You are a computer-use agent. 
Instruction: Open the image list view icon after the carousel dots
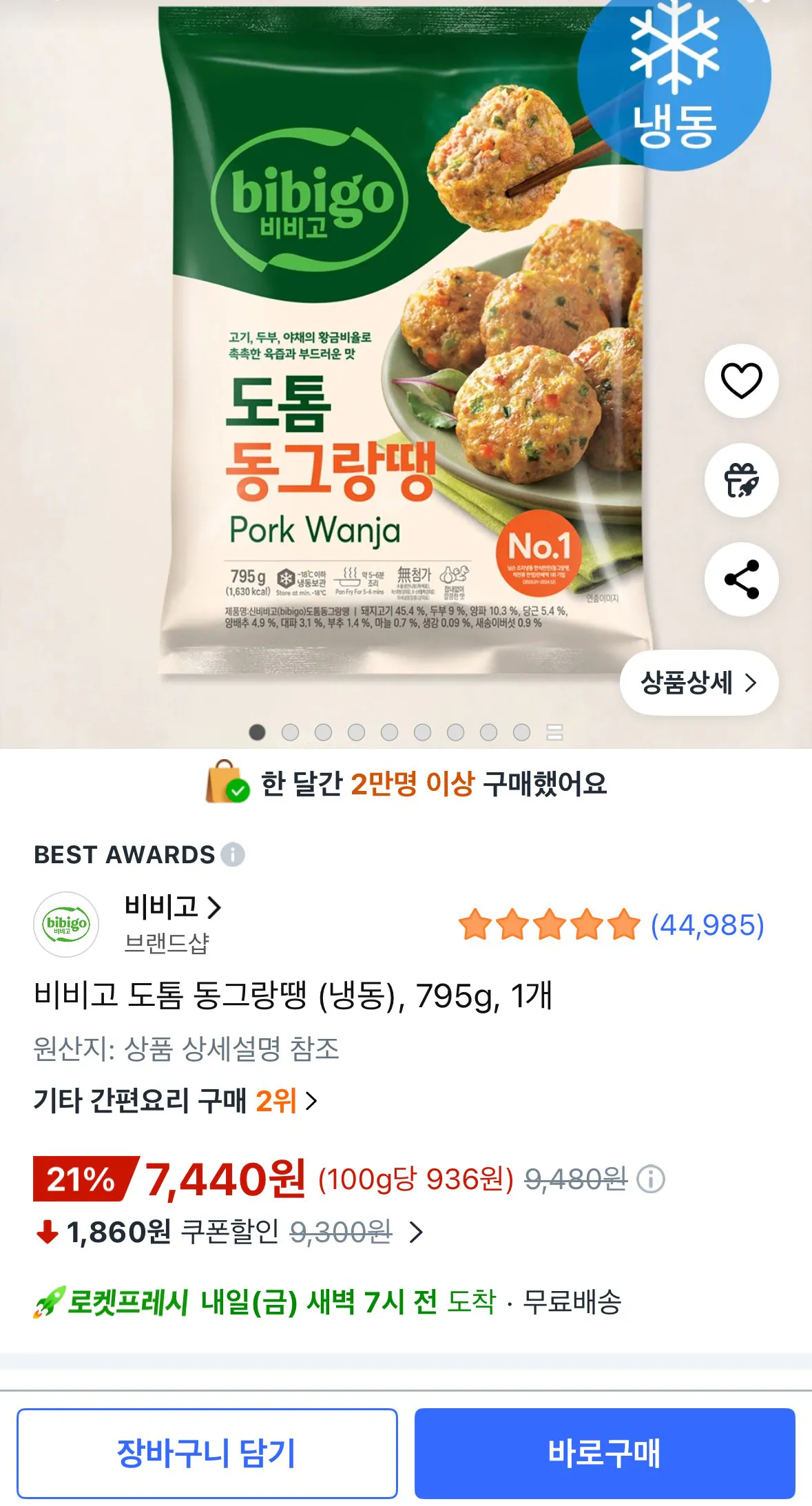(x=554, y=733)
